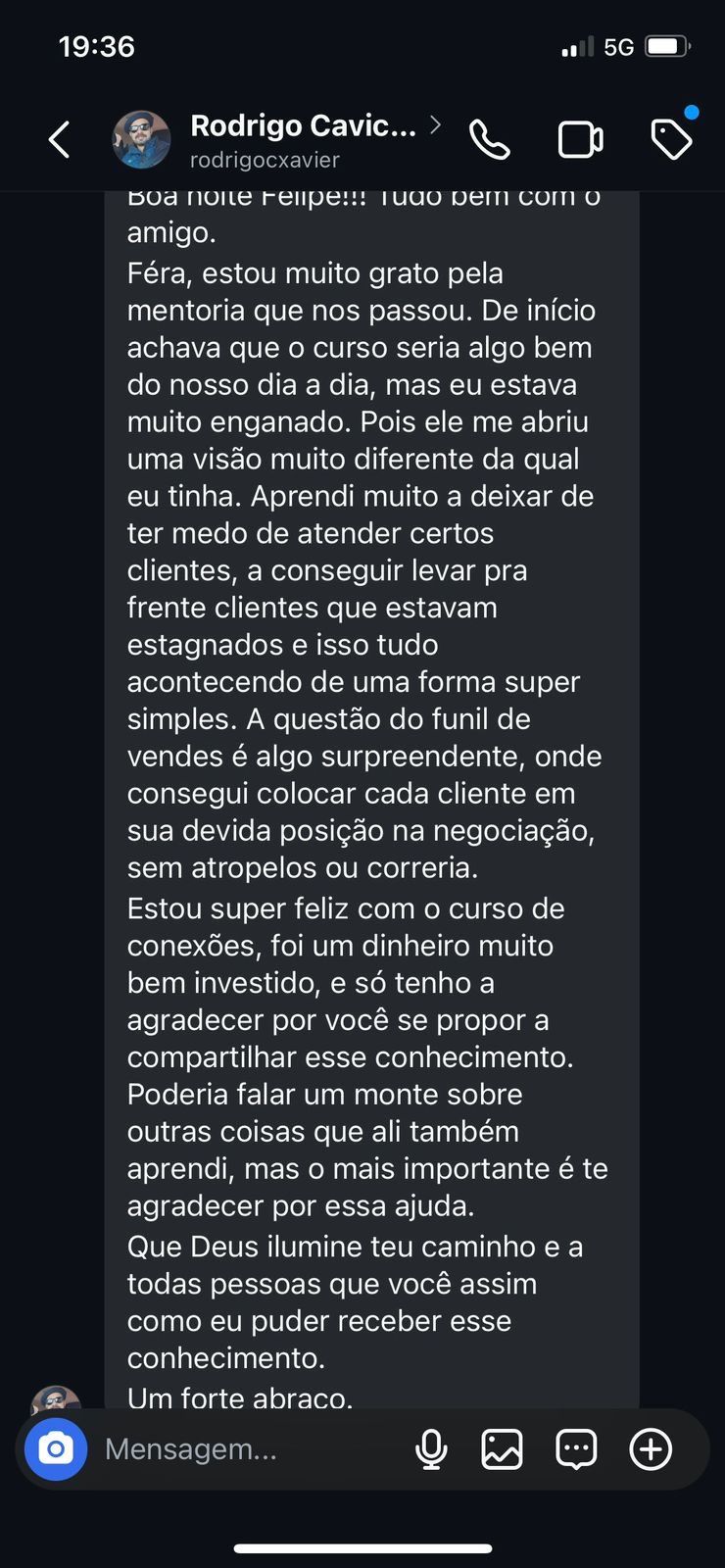
Task: Open the plus attachments menu
Action: 651,1448
